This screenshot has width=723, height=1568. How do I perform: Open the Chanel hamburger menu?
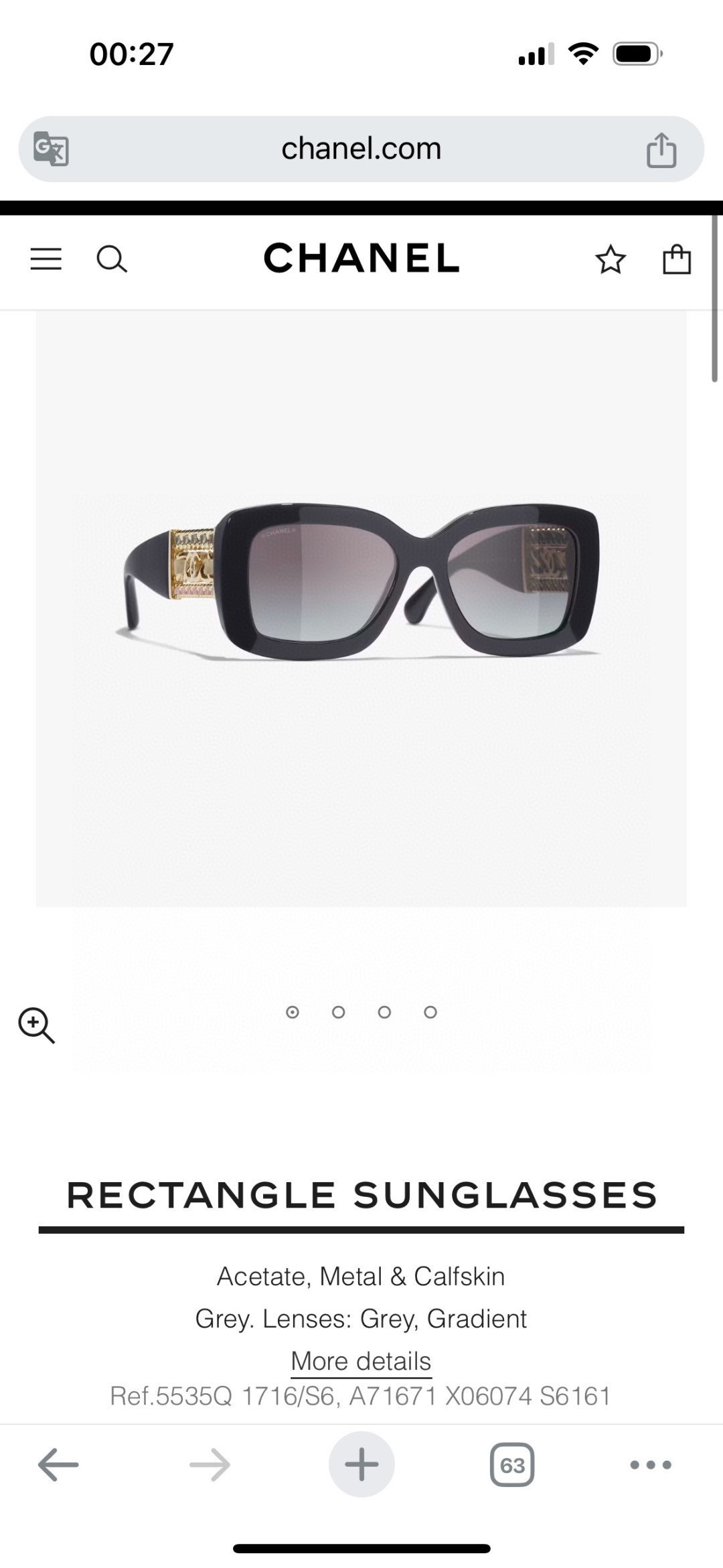coord(46,259)
